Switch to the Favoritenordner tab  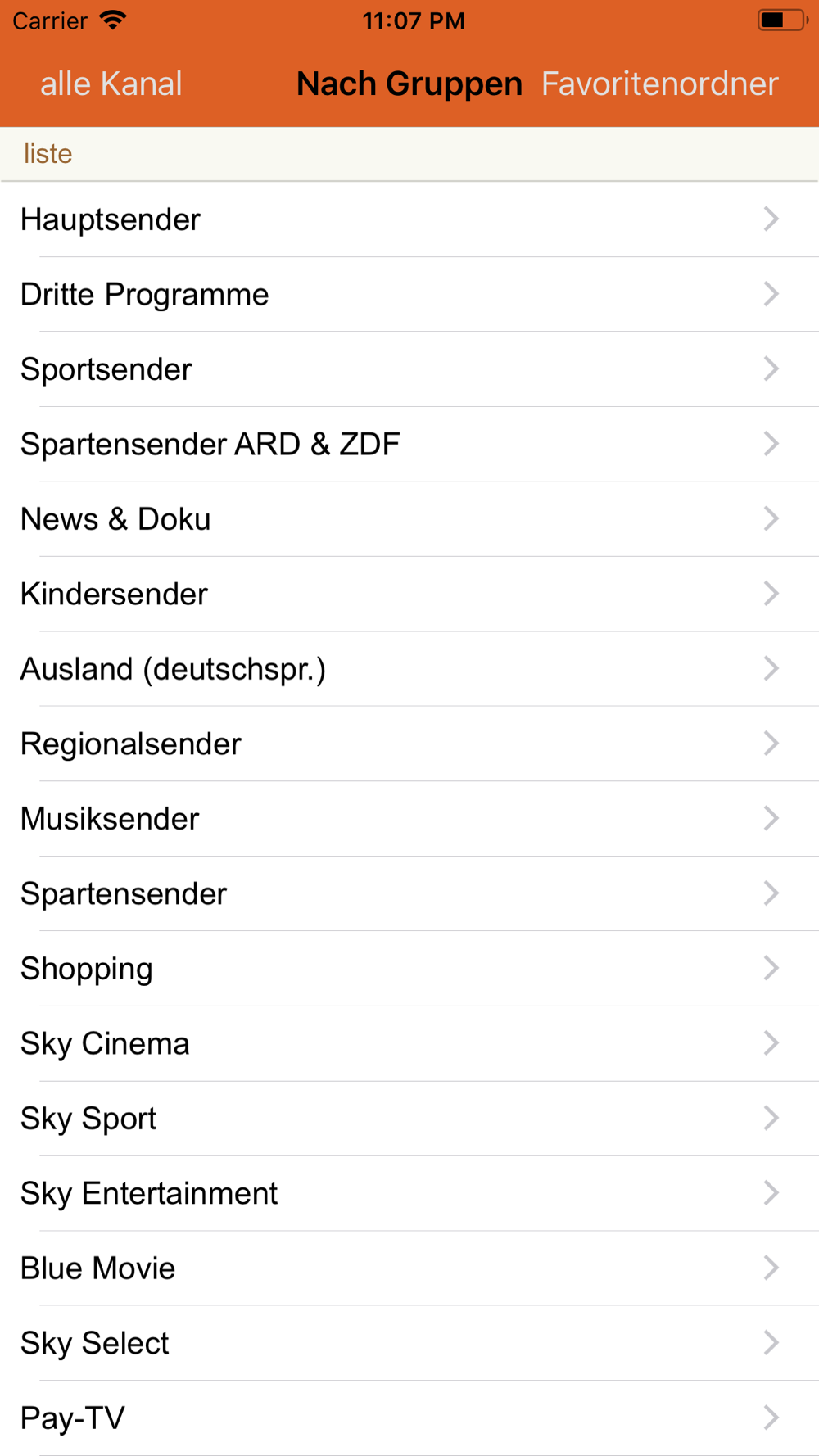point(659,84)
